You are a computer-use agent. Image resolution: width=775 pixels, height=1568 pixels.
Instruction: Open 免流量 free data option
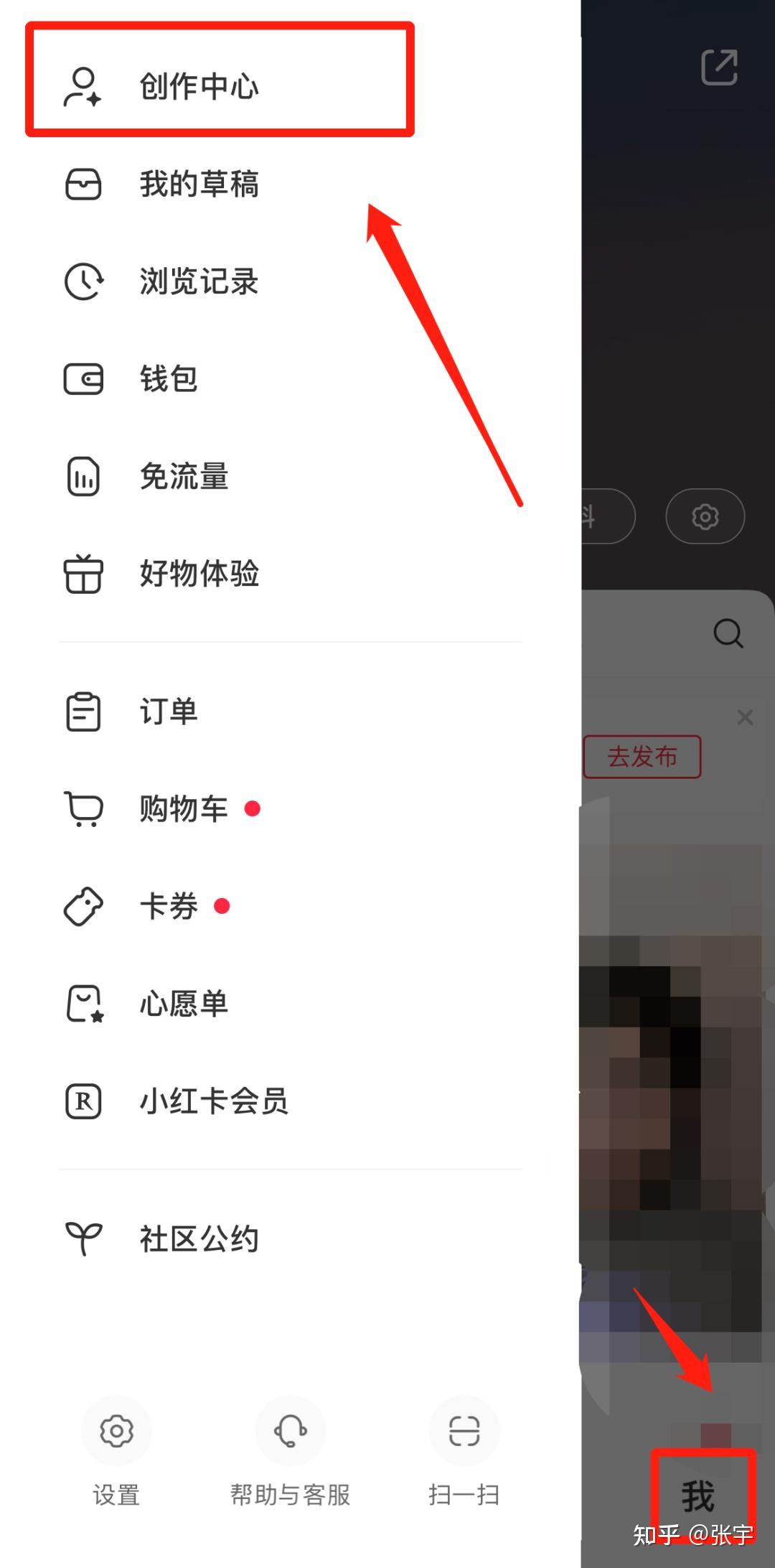pos(184,476)
